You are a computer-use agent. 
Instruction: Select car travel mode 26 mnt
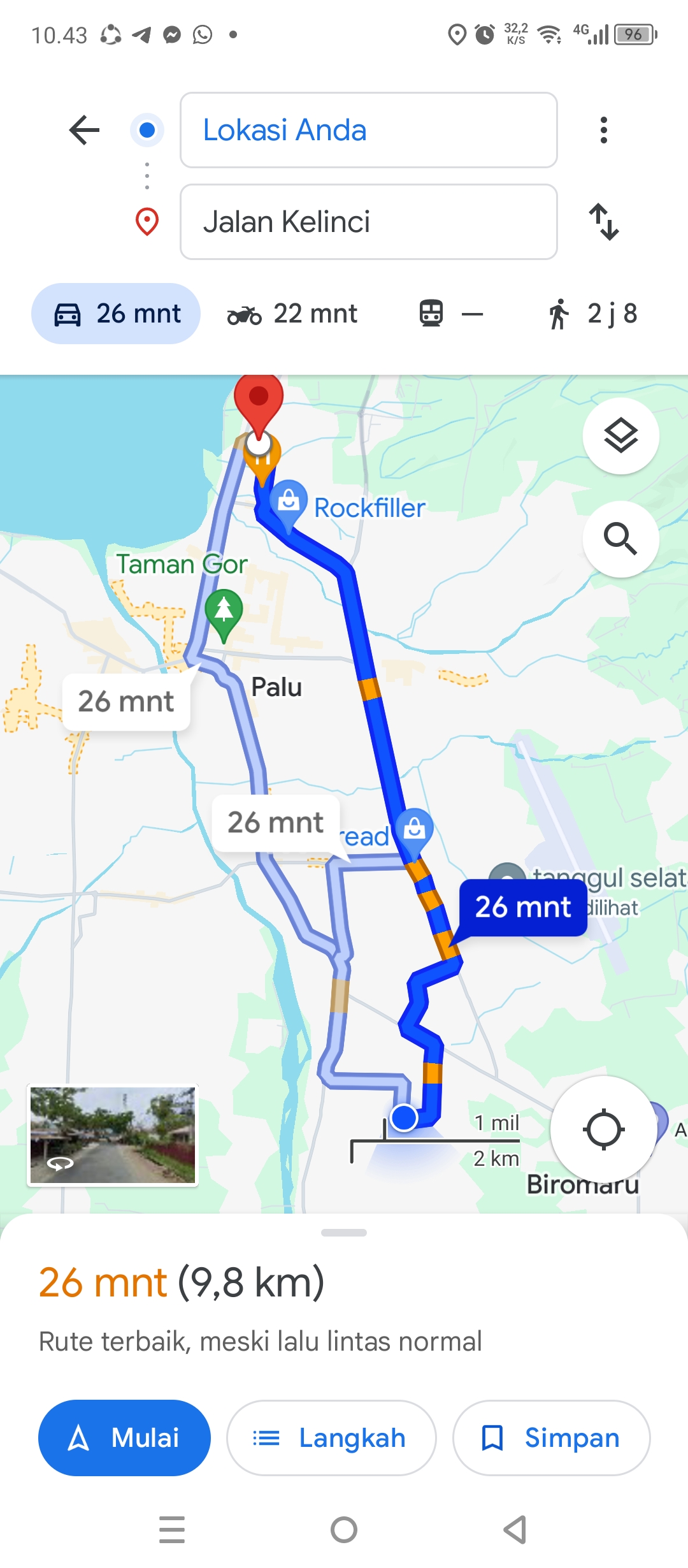(116, 314)
